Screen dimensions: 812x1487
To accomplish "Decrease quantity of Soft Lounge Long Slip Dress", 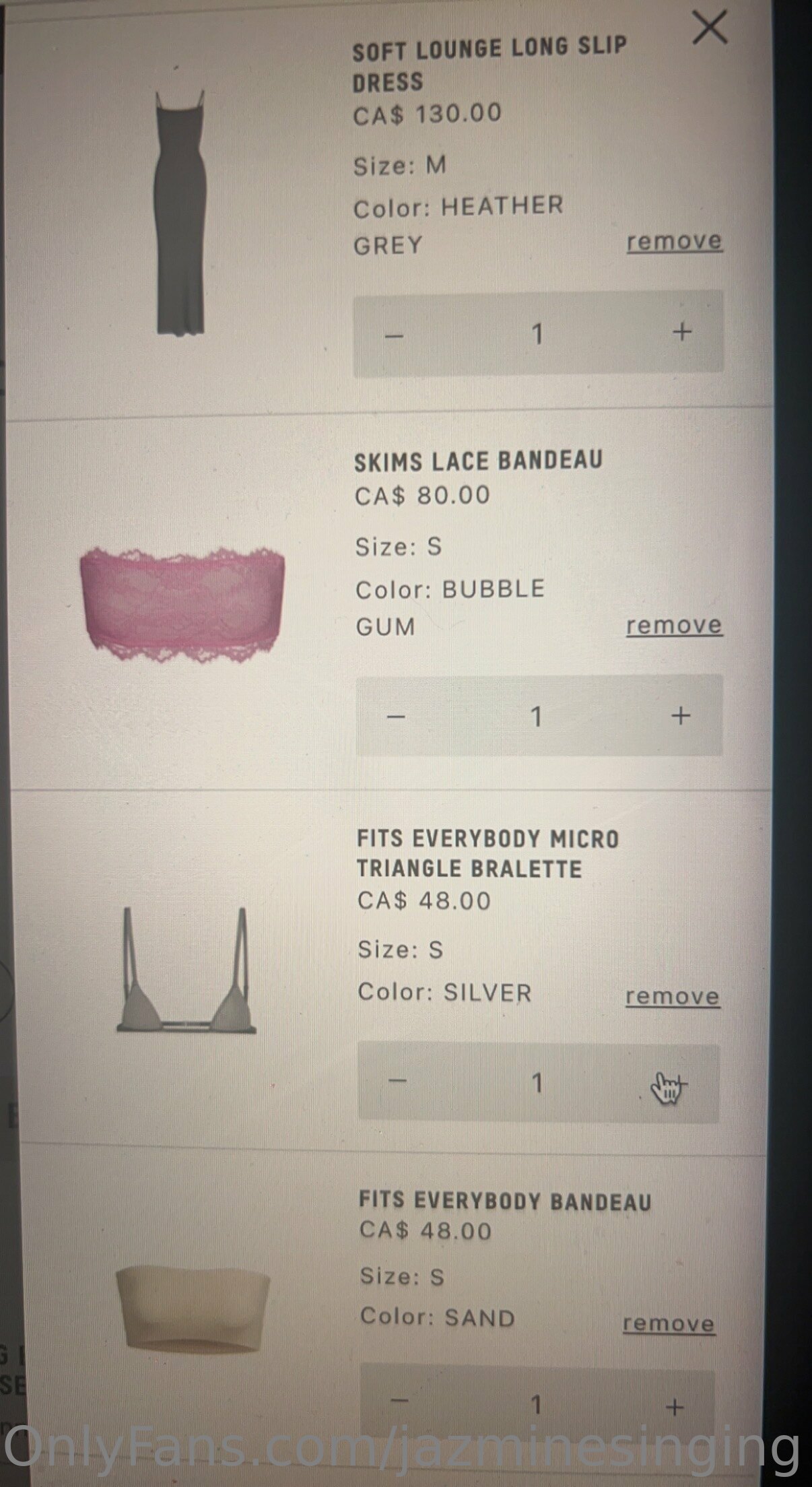I will click(x=394, y=335).
